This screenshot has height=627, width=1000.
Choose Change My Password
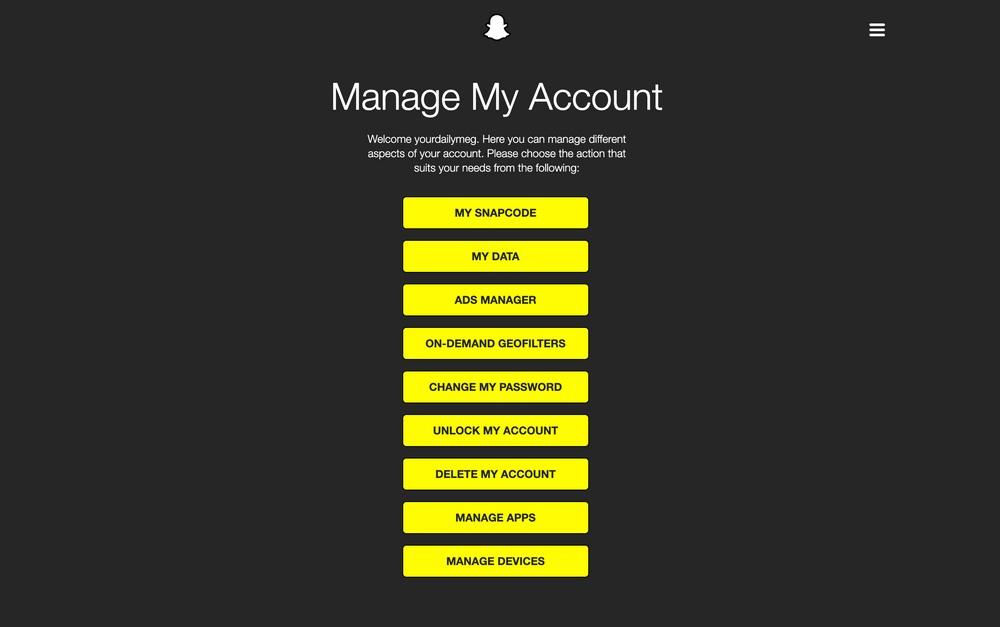(x=495, y=387)
